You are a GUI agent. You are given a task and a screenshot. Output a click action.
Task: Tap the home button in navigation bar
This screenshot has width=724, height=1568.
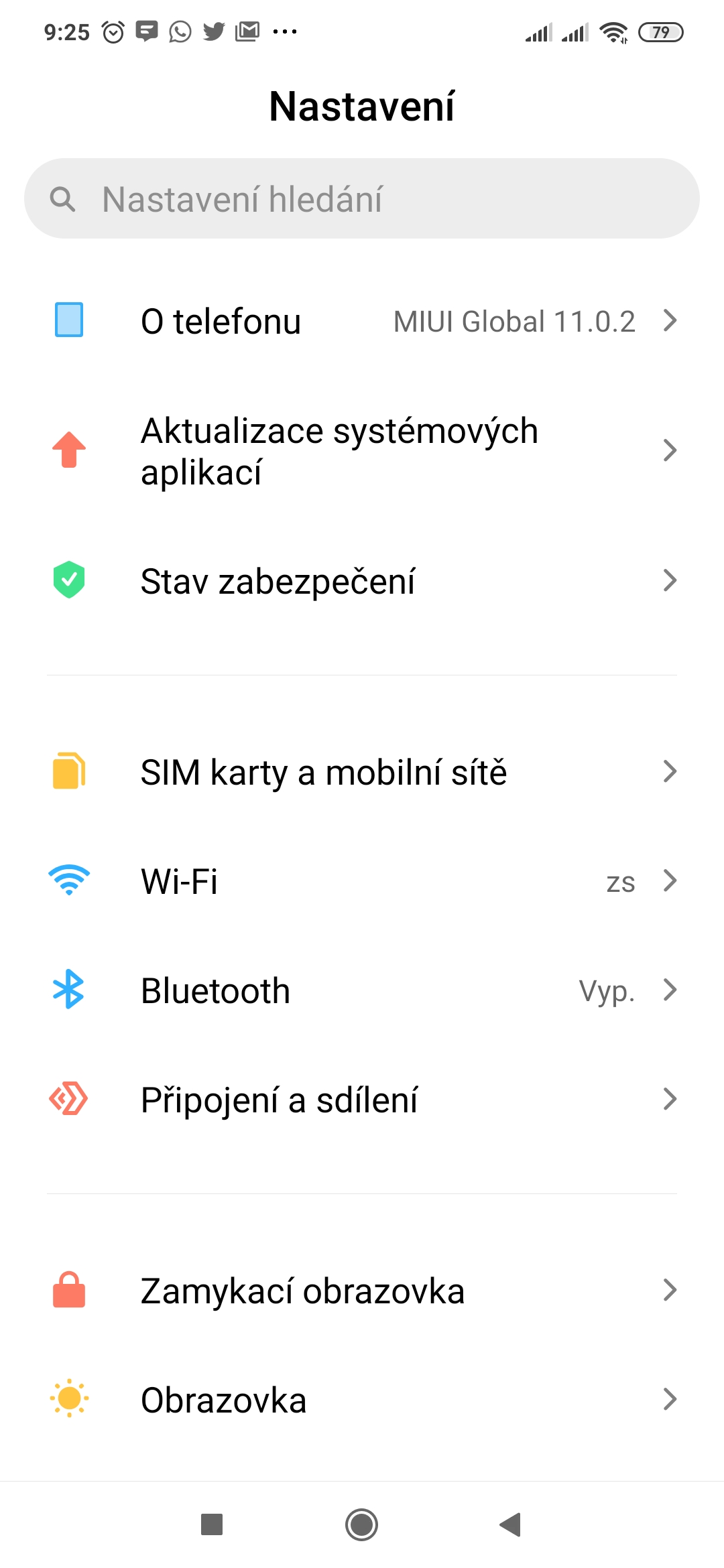[x=362, y=1524]
